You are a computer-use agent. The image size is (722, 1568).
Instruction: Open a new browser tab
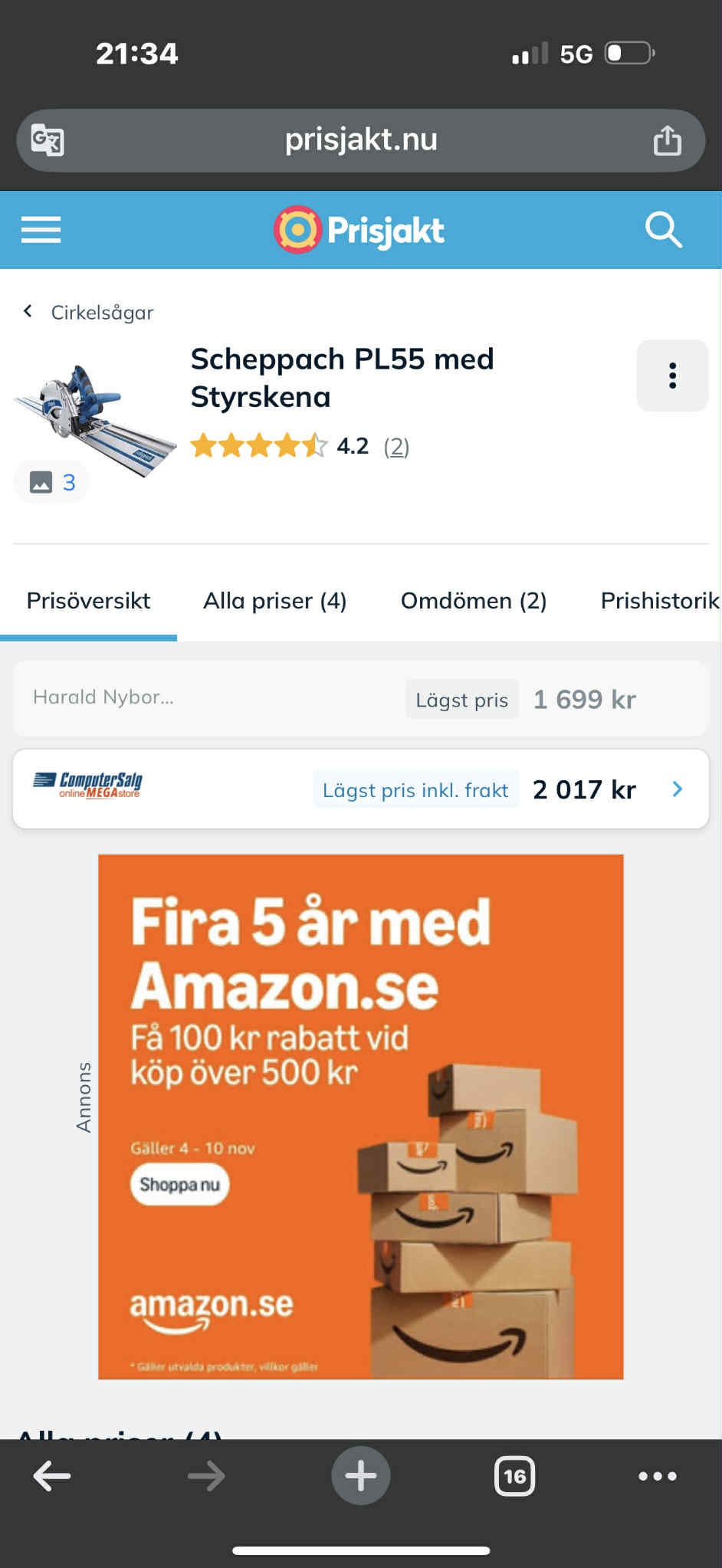click(x=361, y=1475)
